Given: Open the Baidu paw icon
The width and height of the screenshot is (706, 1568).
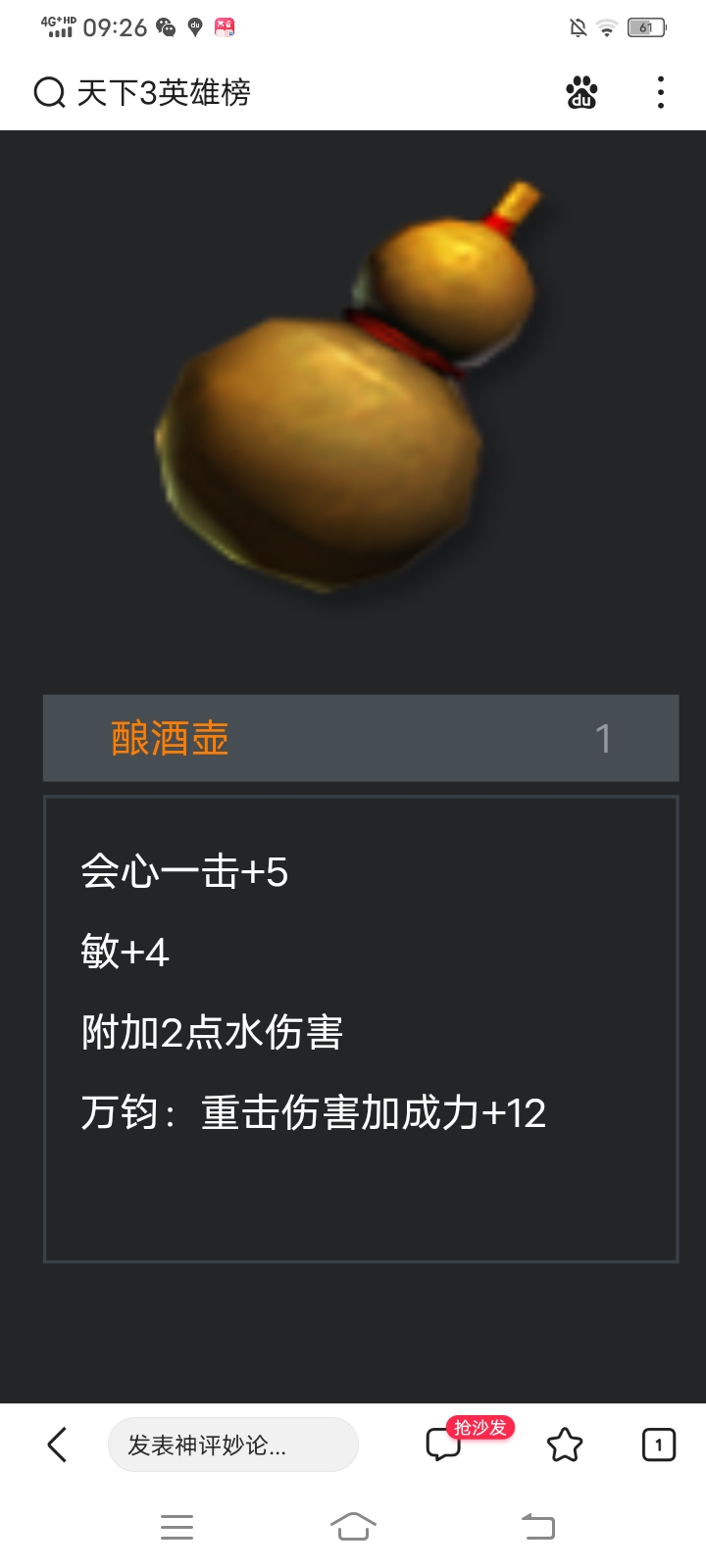Looking at the screenshot, I should click(x=581, y=93).
